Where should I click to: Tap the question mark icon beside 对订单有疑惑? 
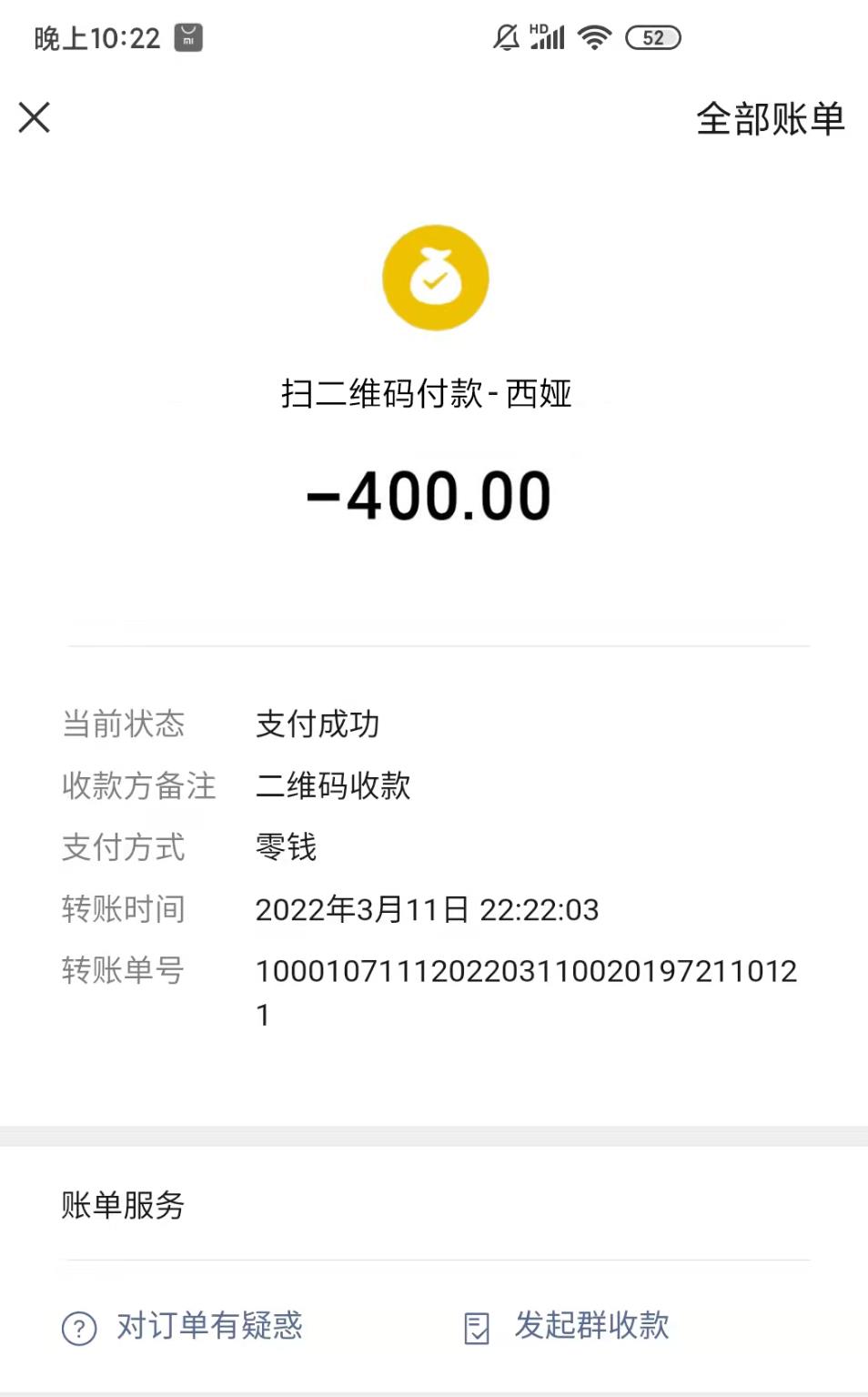coord(78,1328)
